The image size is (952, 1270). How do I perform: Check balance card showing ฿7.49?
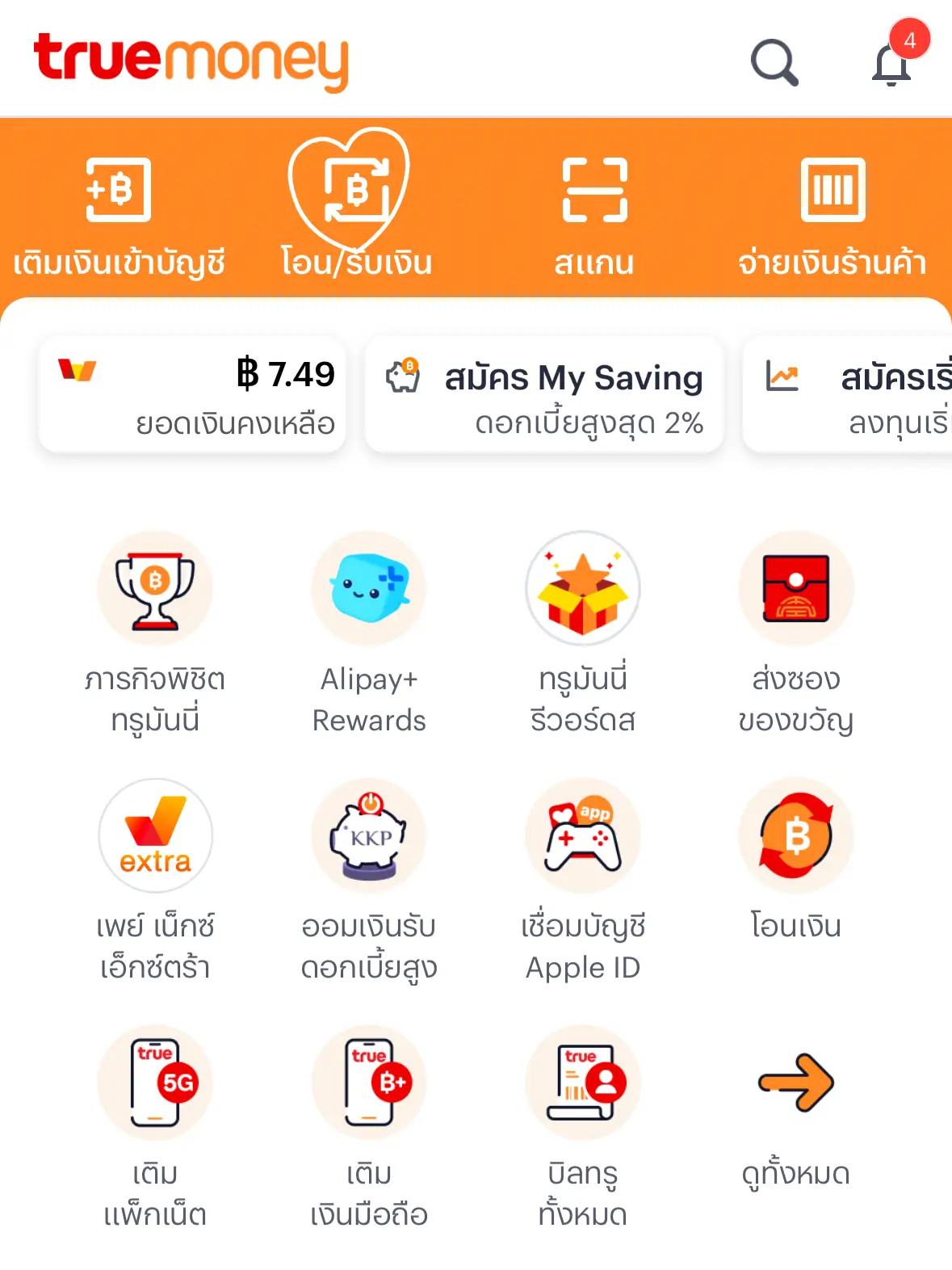click(191, 393)
